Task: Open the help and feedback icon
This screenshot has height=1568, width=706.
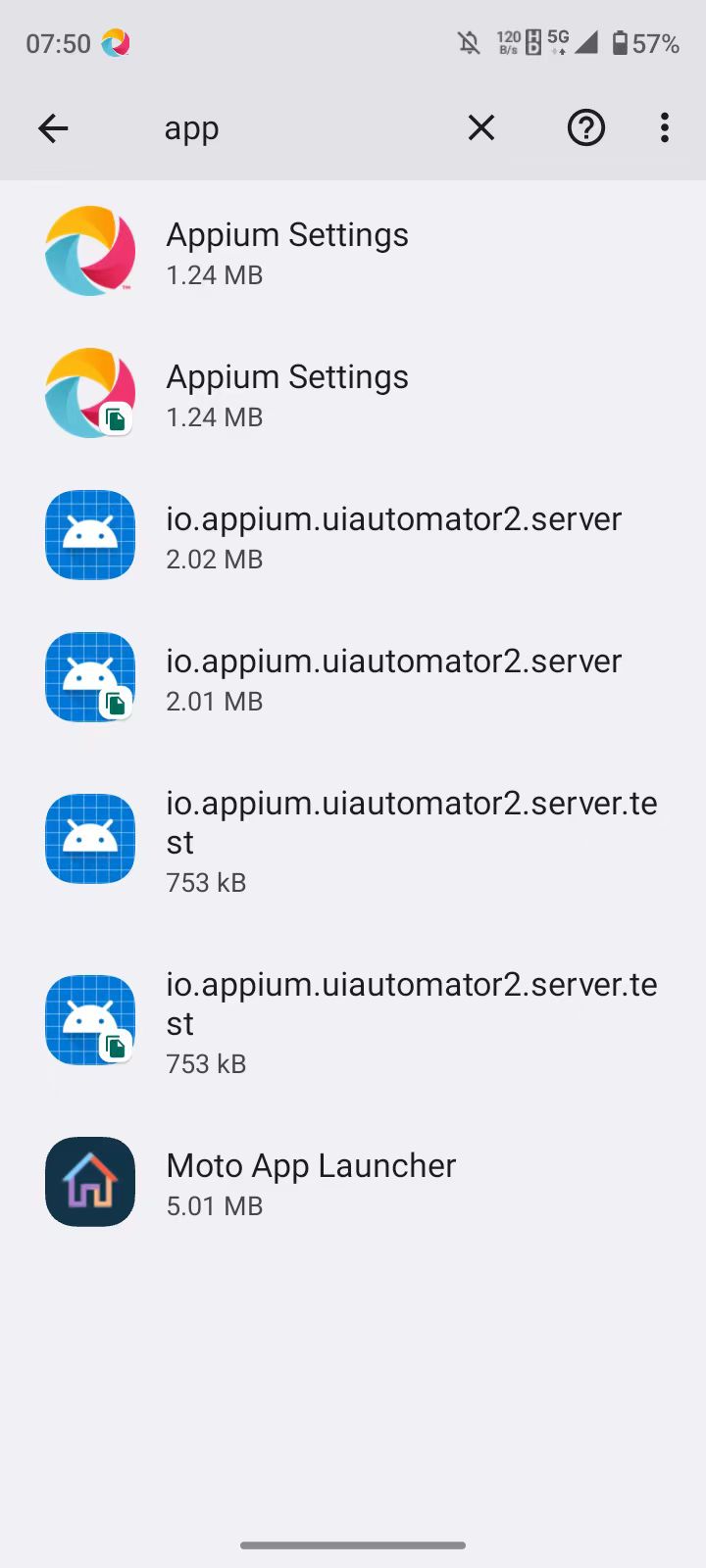Action: click(x=585, y=128)
